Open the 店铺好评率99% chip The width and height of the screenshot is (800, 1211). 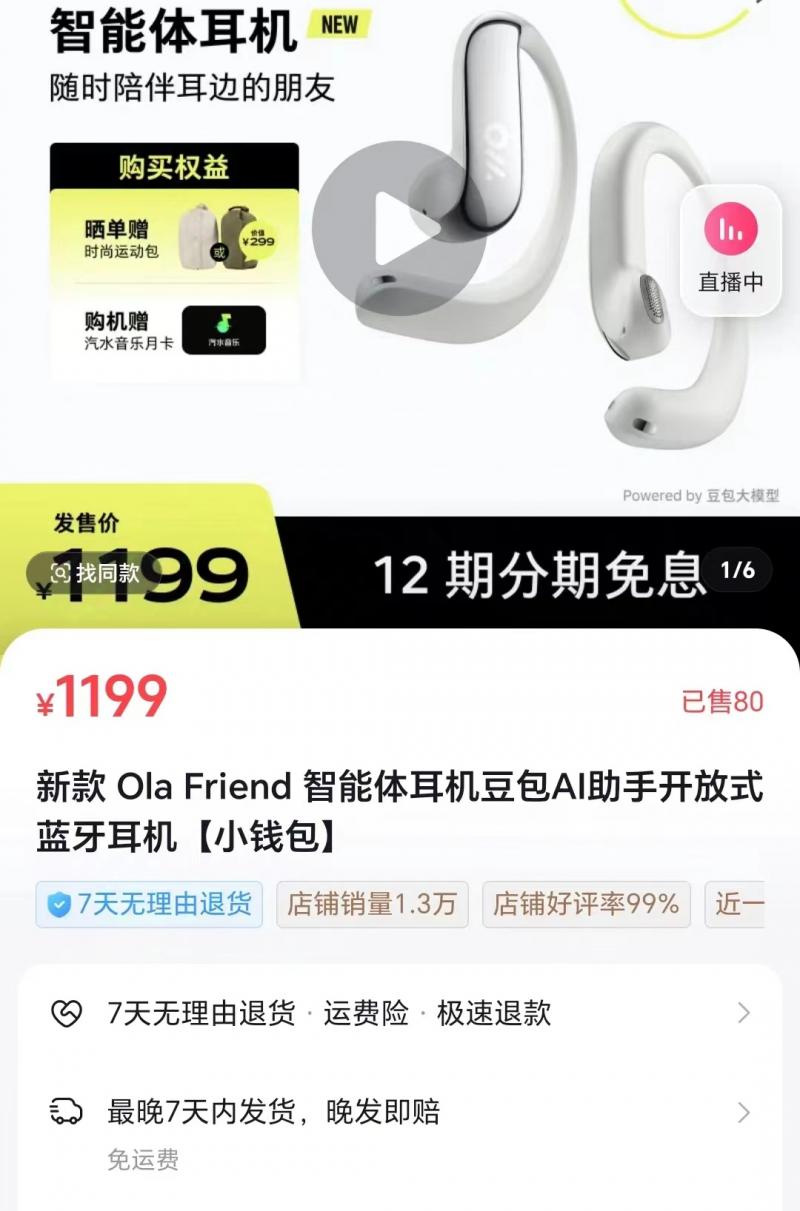(586, 905)
